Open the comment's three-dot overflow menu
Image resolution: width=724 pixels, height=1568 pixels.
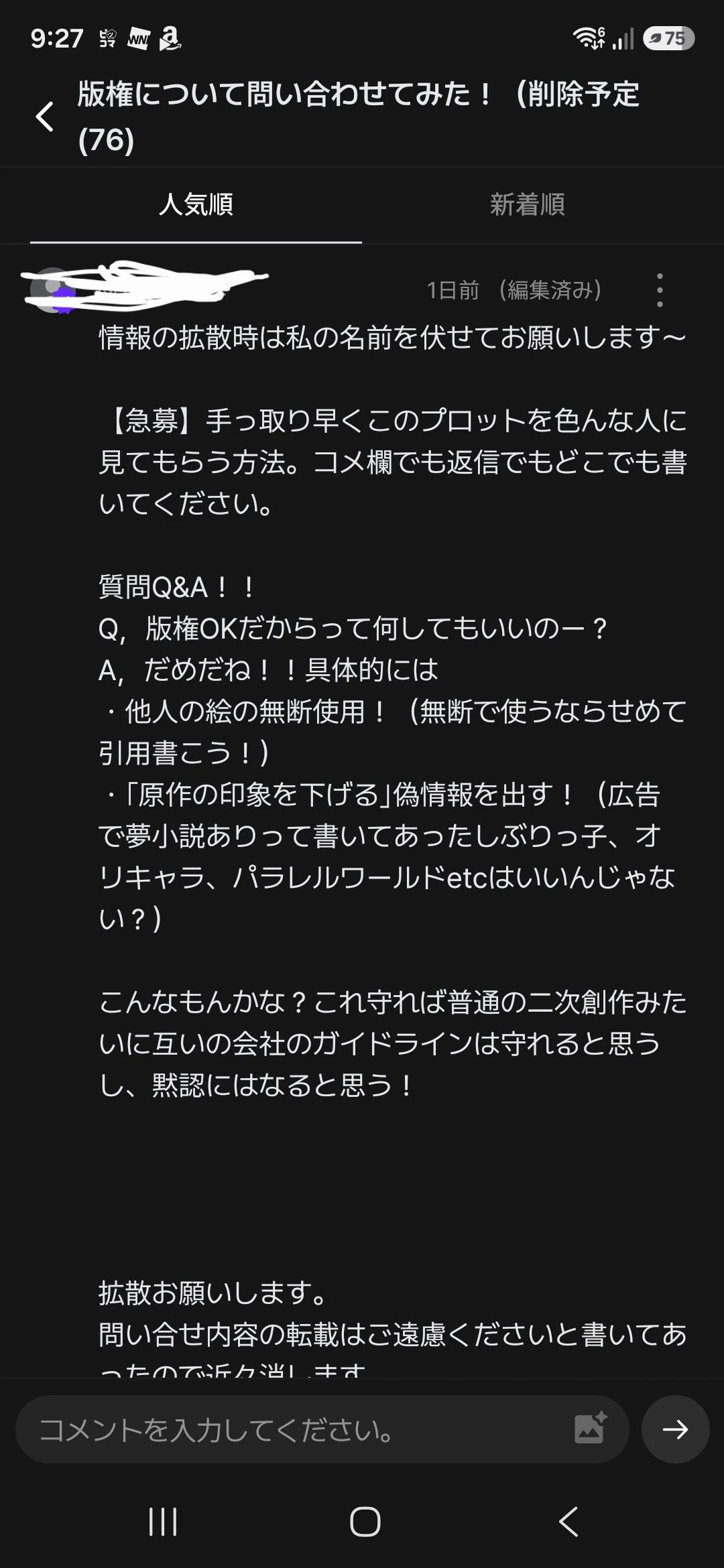tap(660, 290)
